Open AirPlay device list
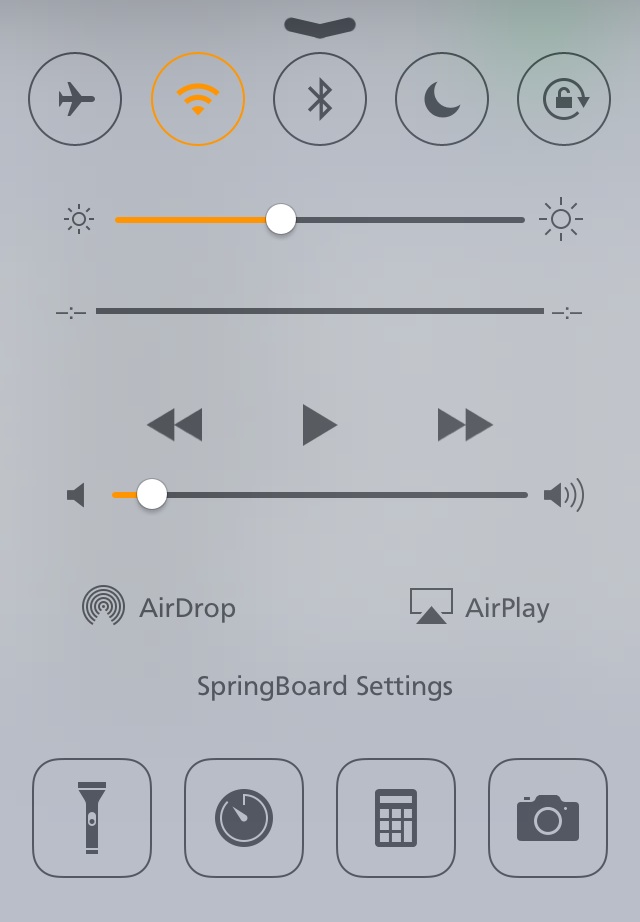The image size is (640, 922). coord(480,607)
